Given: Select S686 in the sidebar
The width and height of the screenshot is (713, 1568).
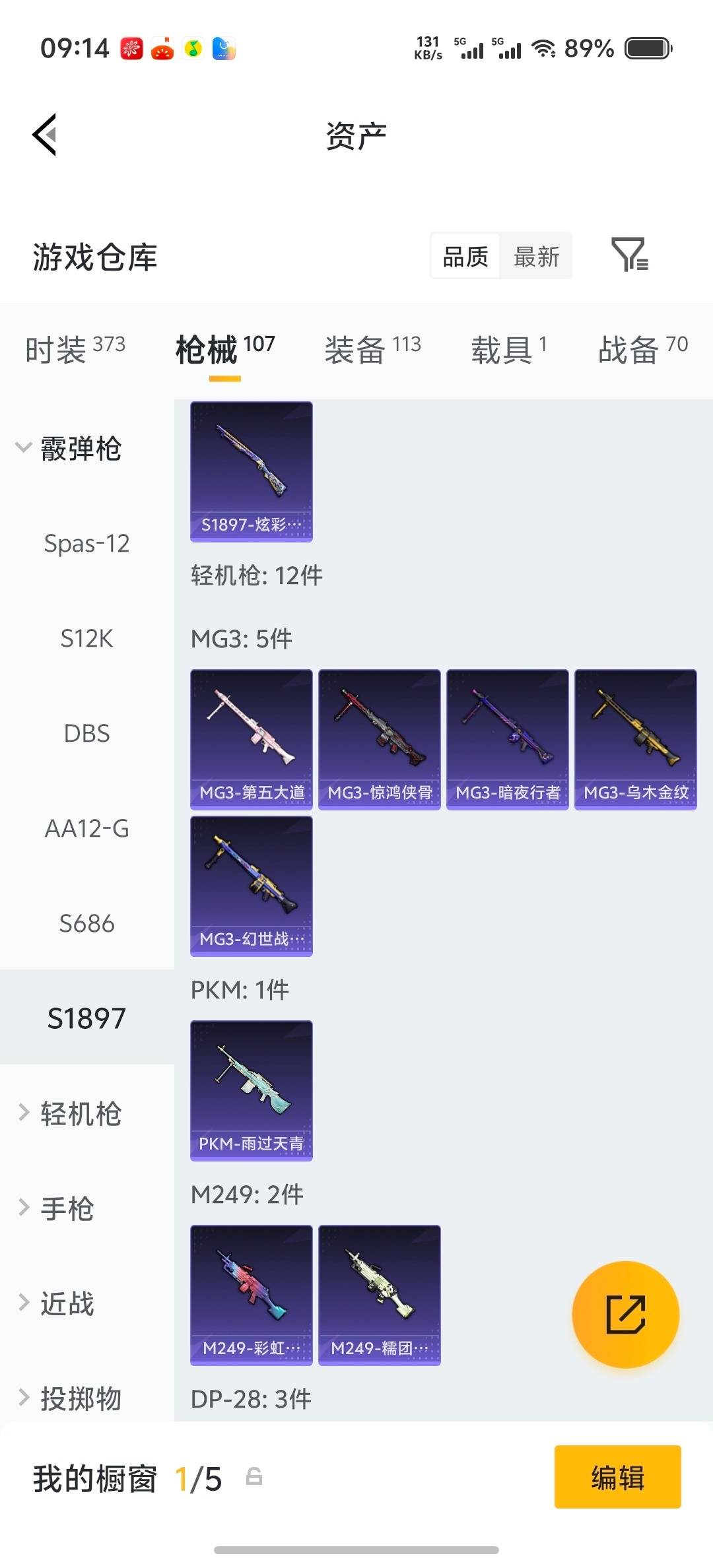Looking at the screenshot, I should [x=86, y=924].
